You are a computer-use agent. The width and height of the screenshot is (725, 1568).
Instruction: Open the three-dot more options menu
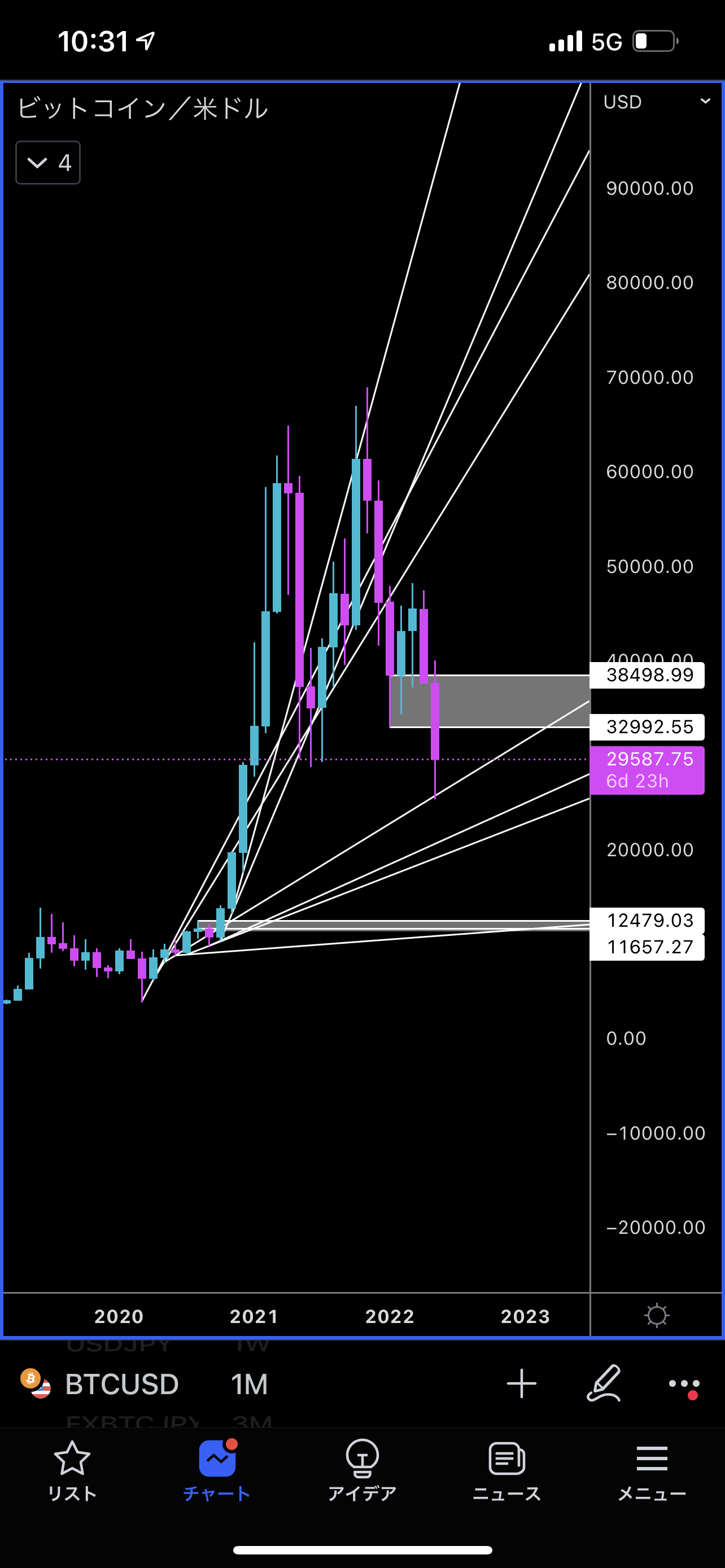(x=684, y=1385)
